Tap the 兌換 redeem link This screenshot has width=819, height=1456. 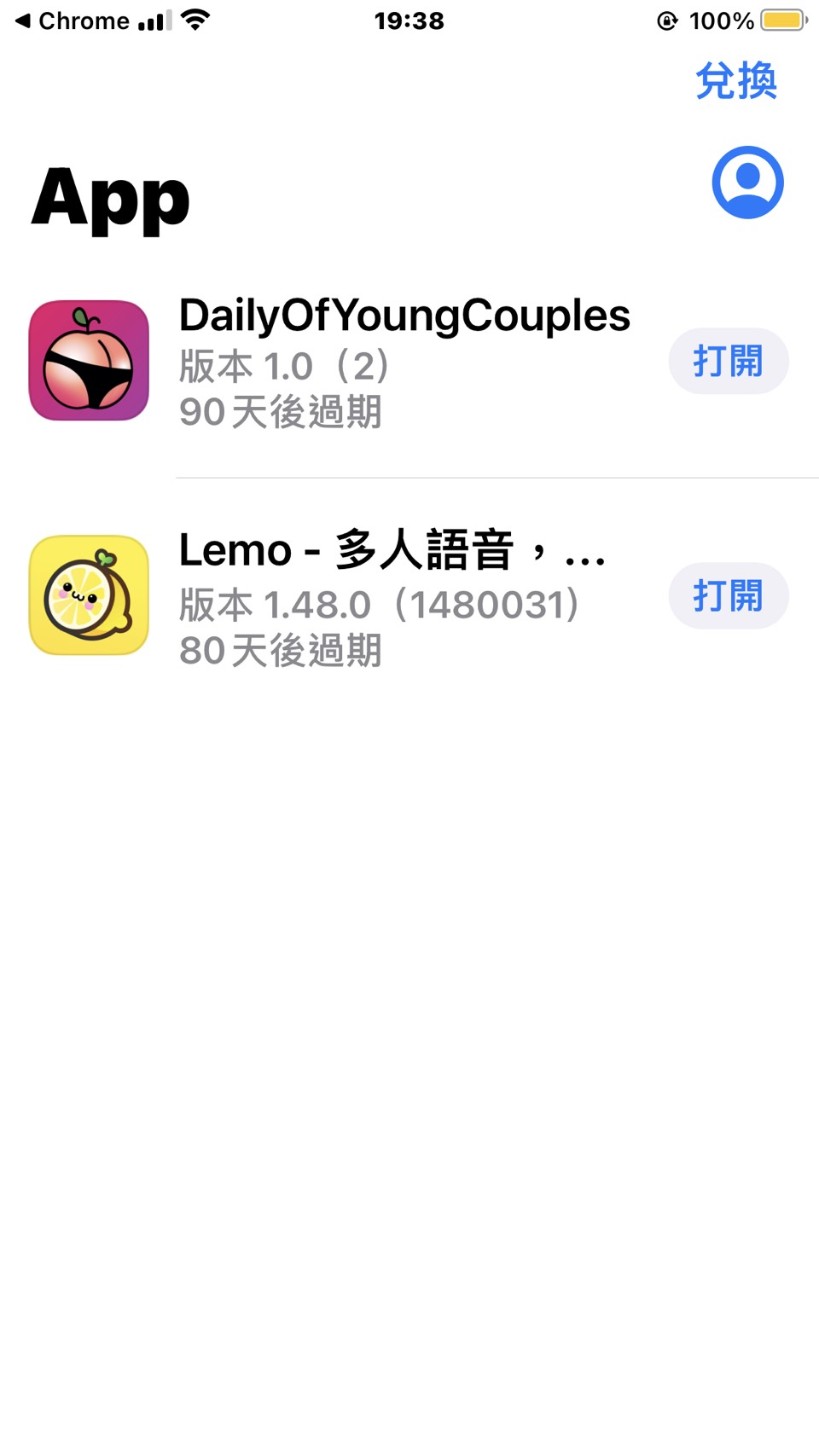click(735, 82)
